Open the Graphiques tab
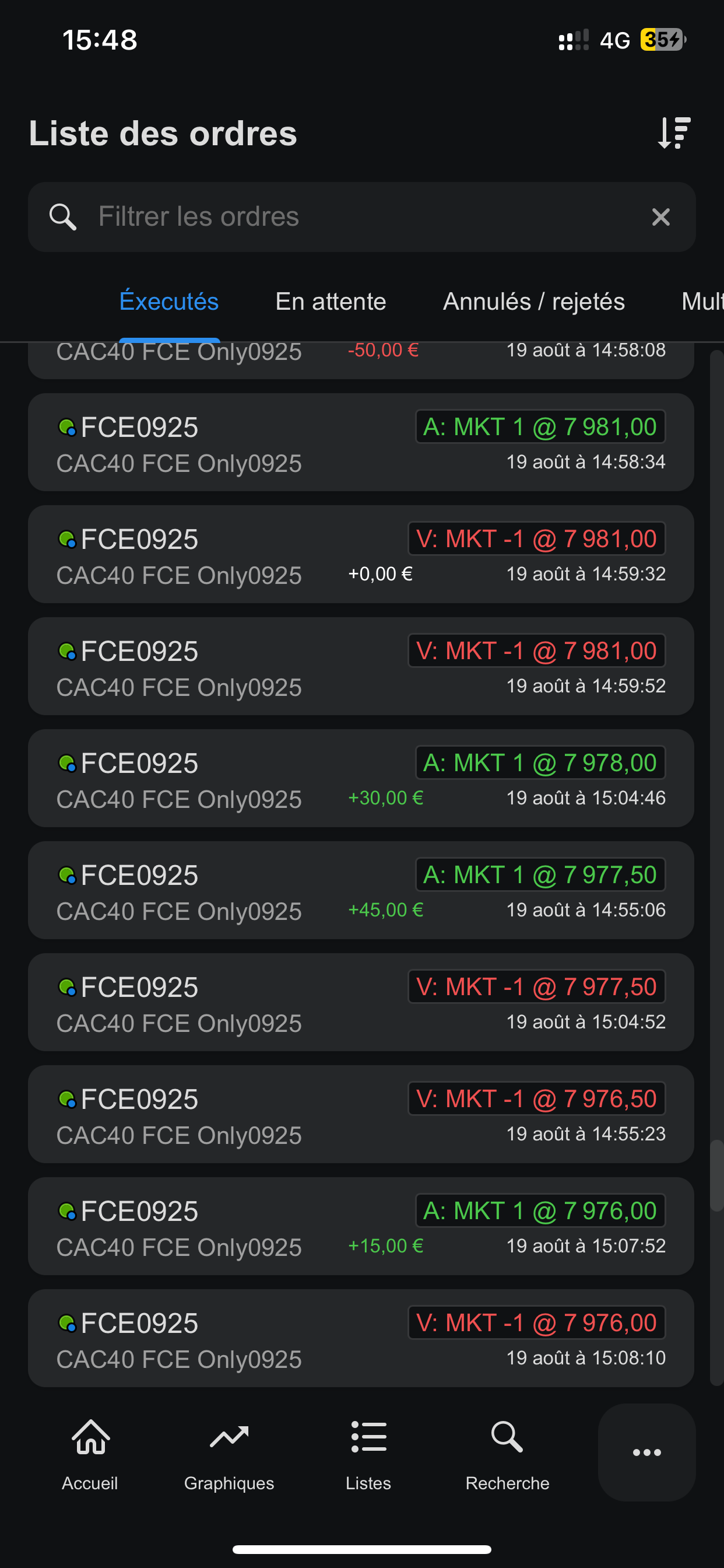Screen dimensions: 724x1568 229,1454
